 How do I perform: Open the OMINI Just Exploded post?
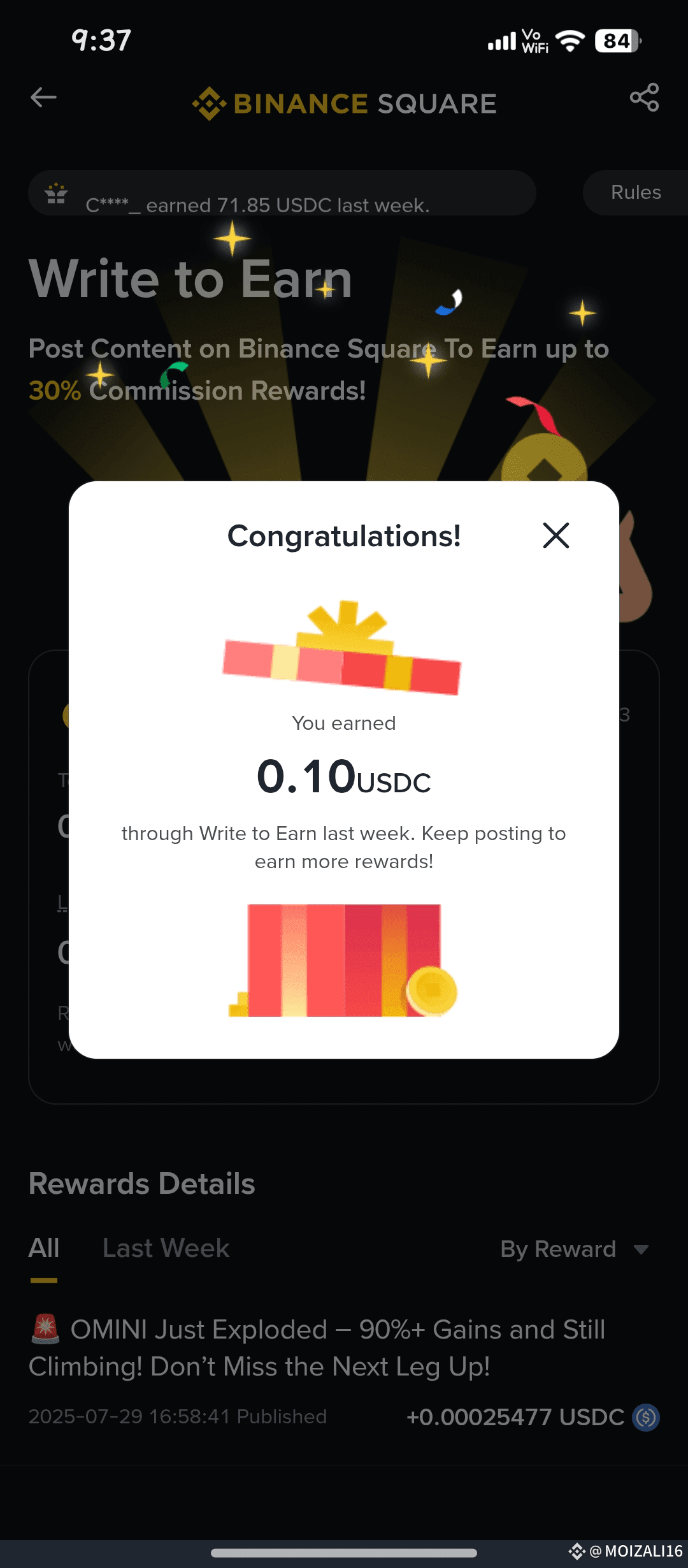click(x=317, y=1347)
